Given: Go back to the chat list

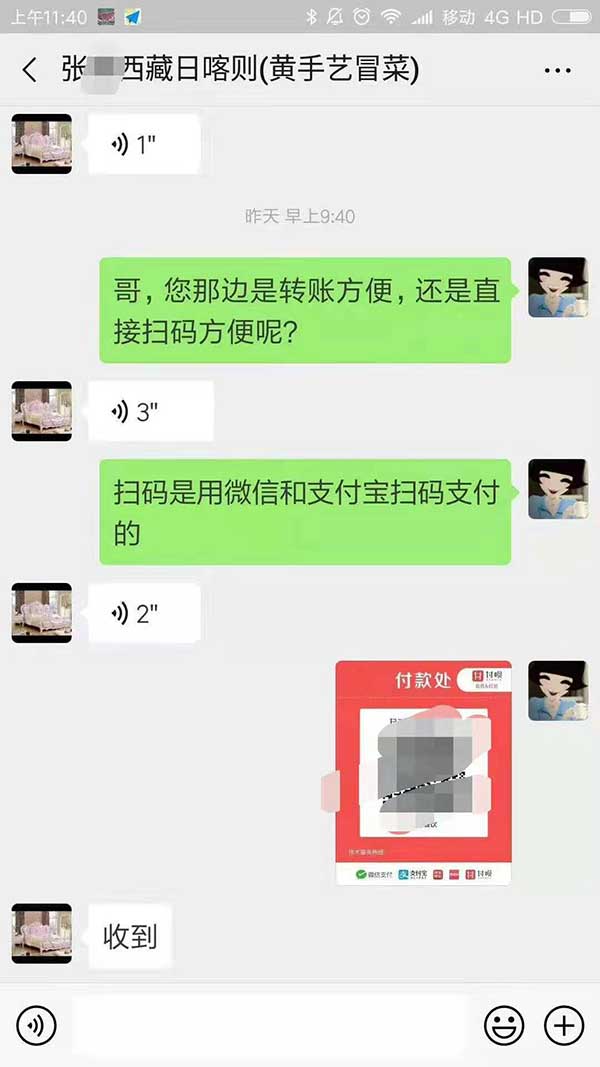Looking at the screenshot, I should (29, 70).
